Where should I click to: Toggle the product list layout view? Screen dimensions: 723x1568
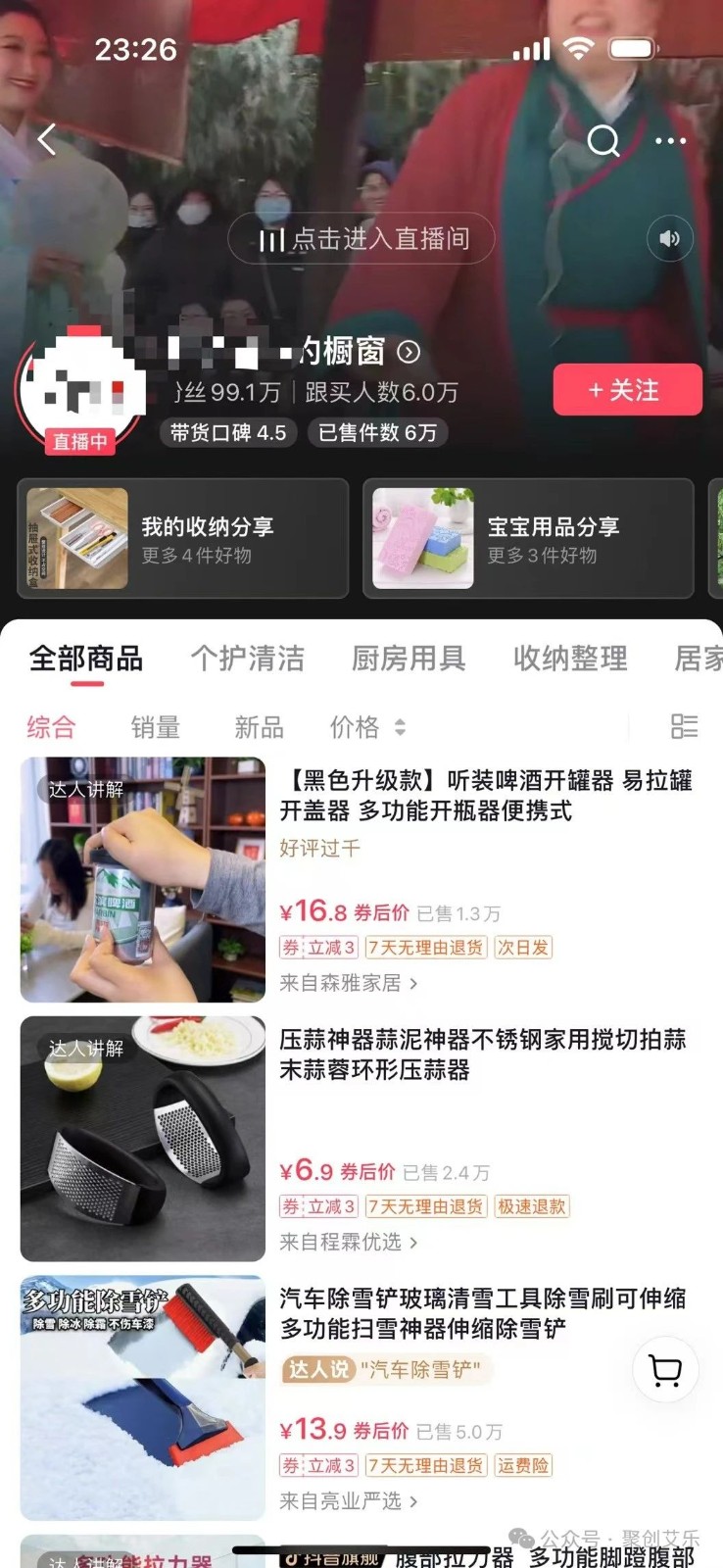[684, 726]
